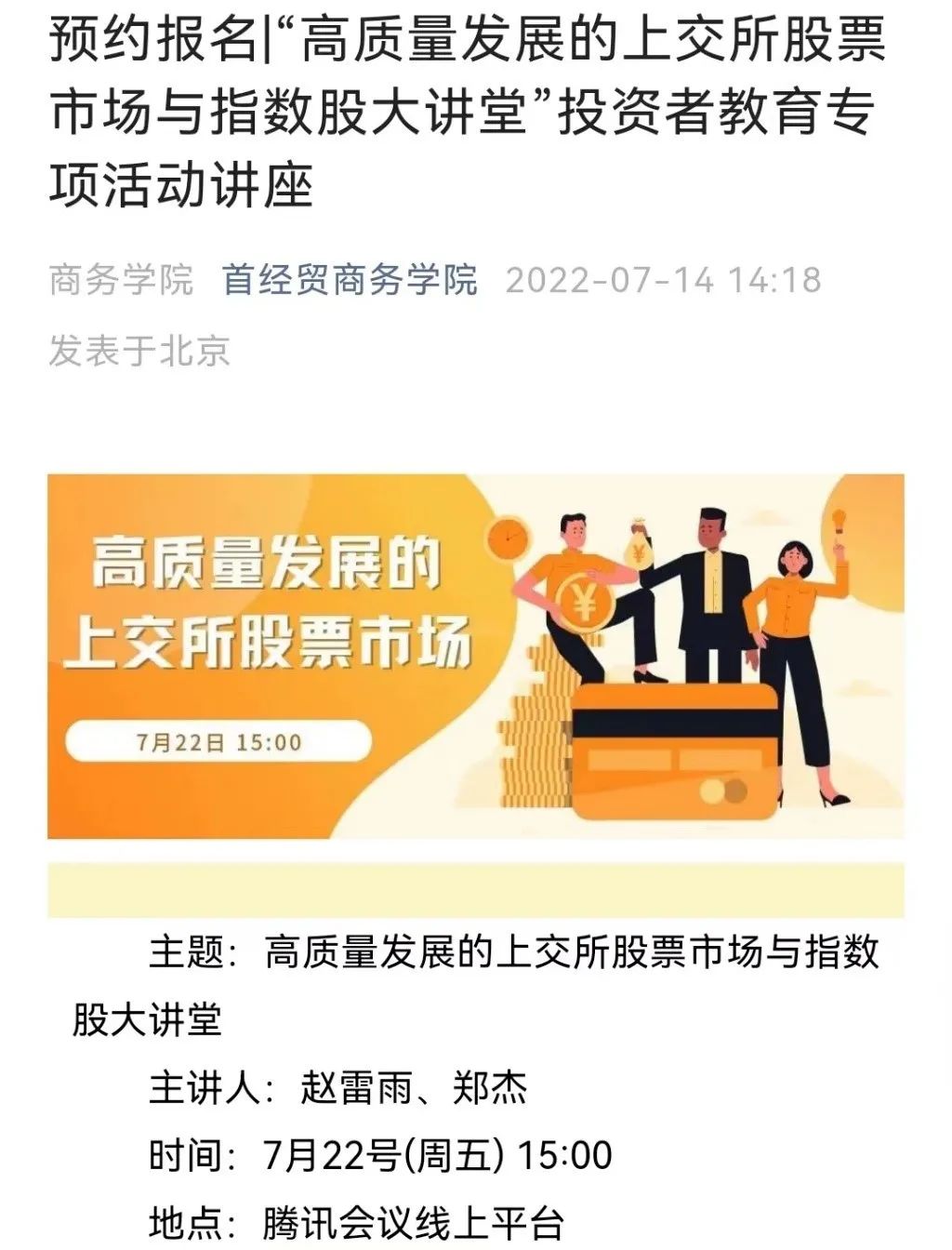Open the 首经贸商务学院 account link
This screenshot has height=1250, width=952.
tap(350, 280)
